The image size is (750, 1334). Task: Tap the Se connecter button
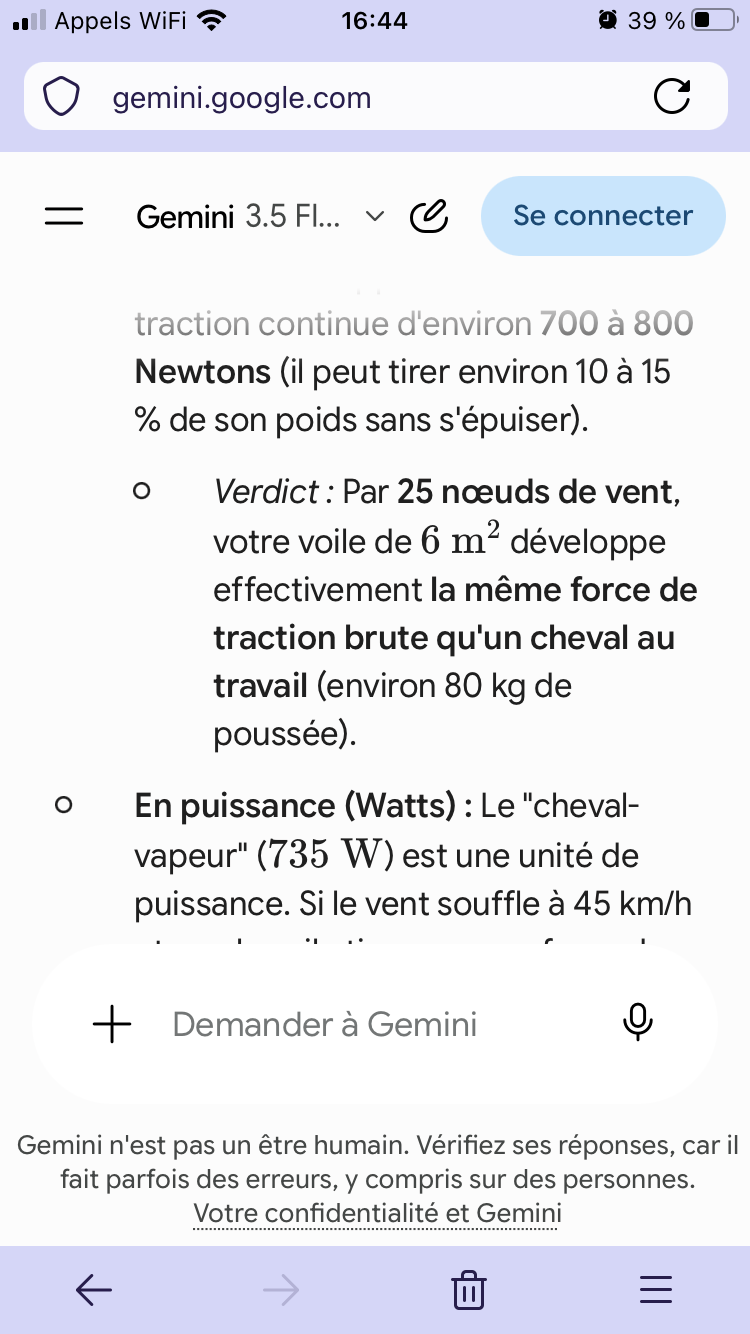coord(603,216)
